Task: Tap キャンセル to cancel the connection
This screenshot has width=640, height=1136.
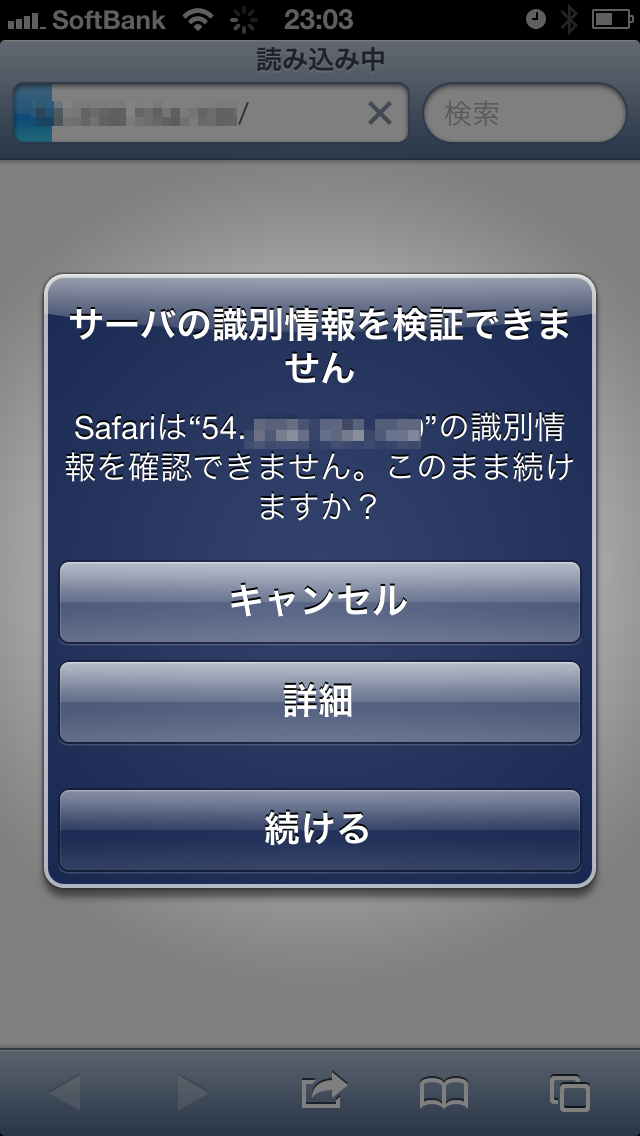Action: coord(320,602)
